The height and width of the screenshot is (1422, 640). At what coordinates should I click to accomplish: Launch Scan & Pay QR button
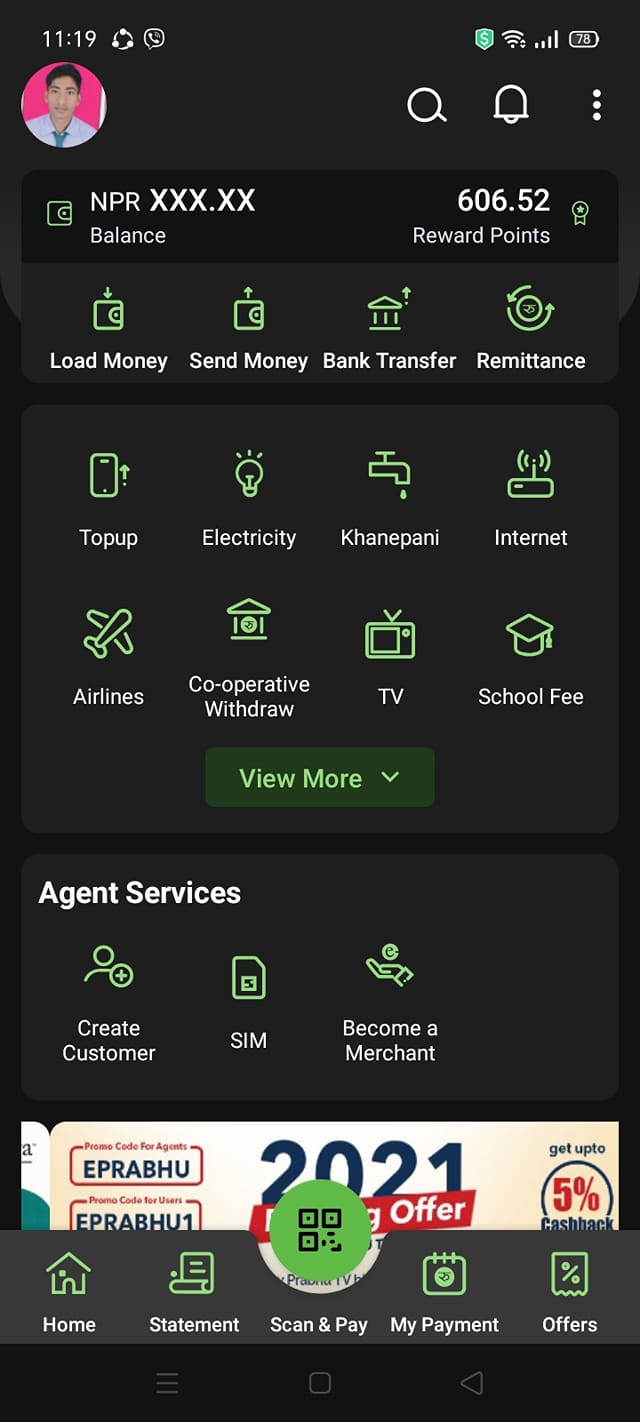(320, 1230)
